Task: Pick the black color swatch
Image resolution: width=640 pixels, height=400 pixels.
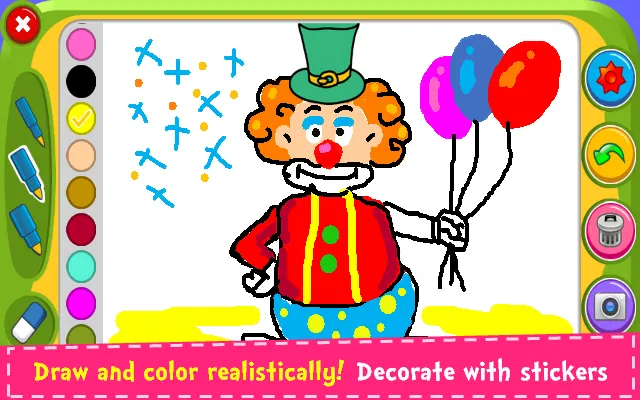Action: (x=81, y=81)
